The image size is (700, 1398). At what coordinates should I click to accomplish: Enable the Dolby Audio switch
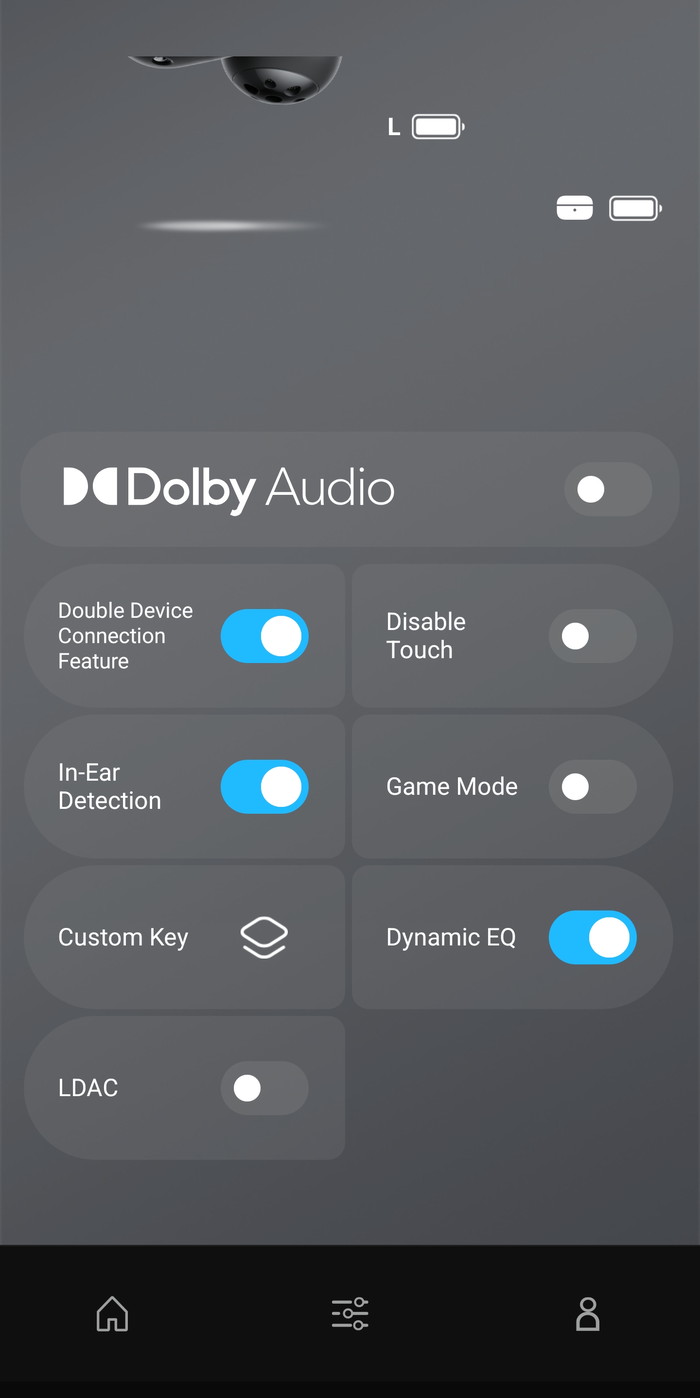click(x=607, y=489)
